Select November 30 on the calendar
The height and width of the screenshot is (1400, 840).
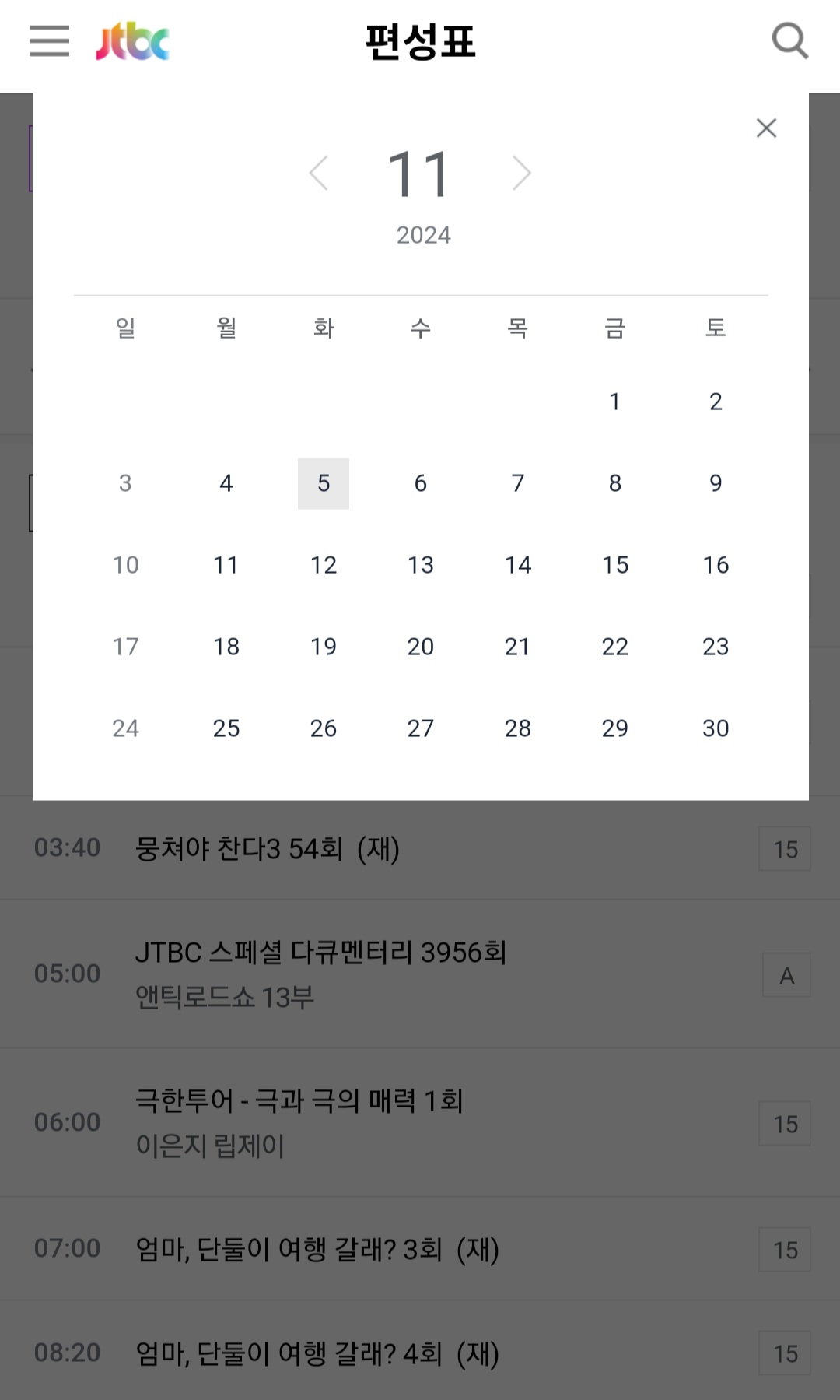(x=713, y=728)
